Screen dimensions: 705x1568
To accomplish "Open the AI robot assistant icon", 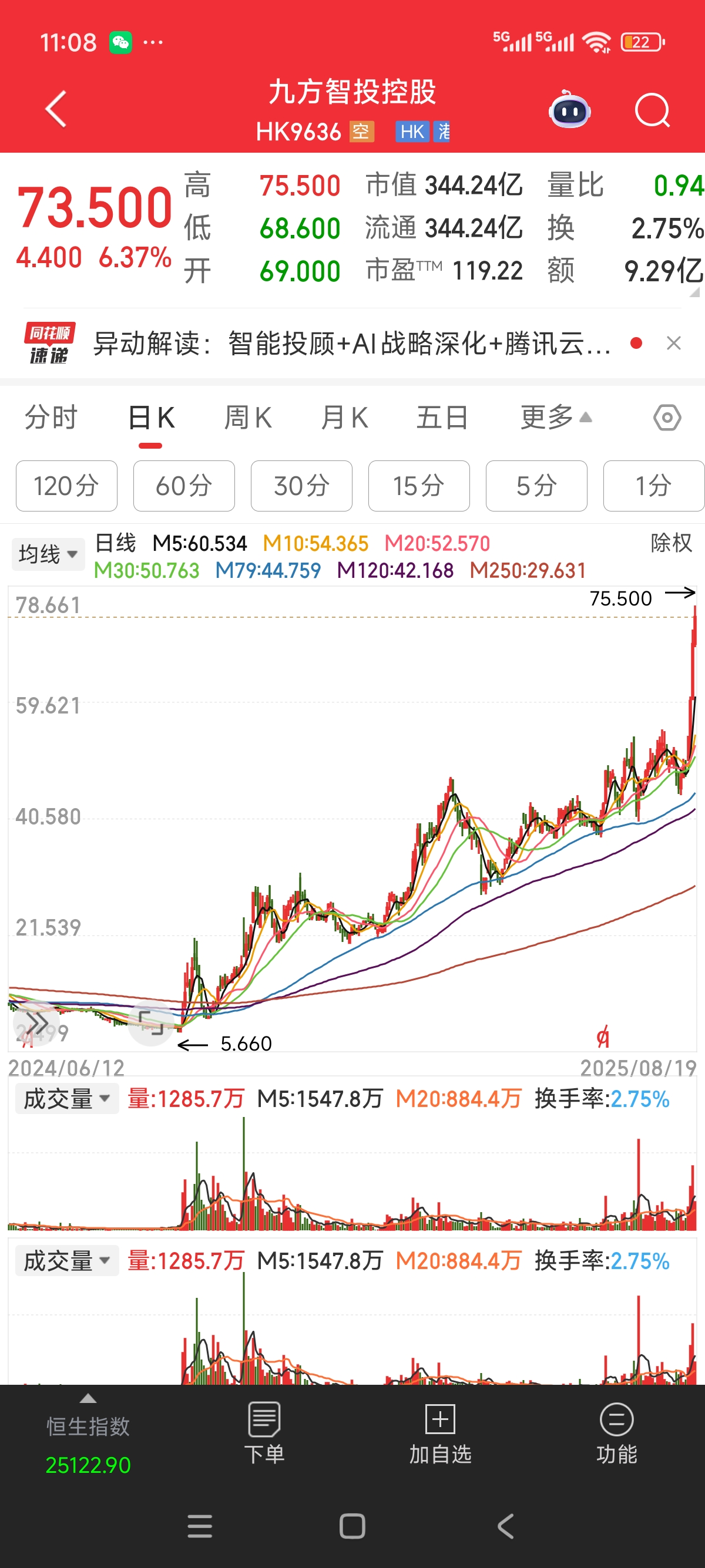I will 569,111.
